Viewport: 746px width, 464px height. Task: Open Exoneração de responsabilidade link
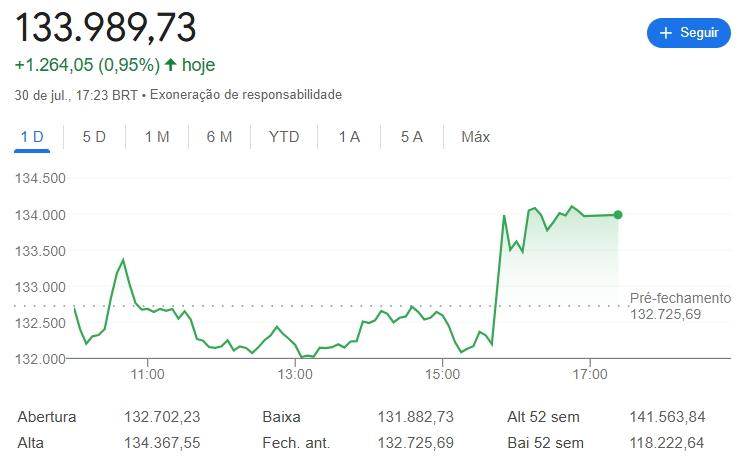tap(246, 95)
